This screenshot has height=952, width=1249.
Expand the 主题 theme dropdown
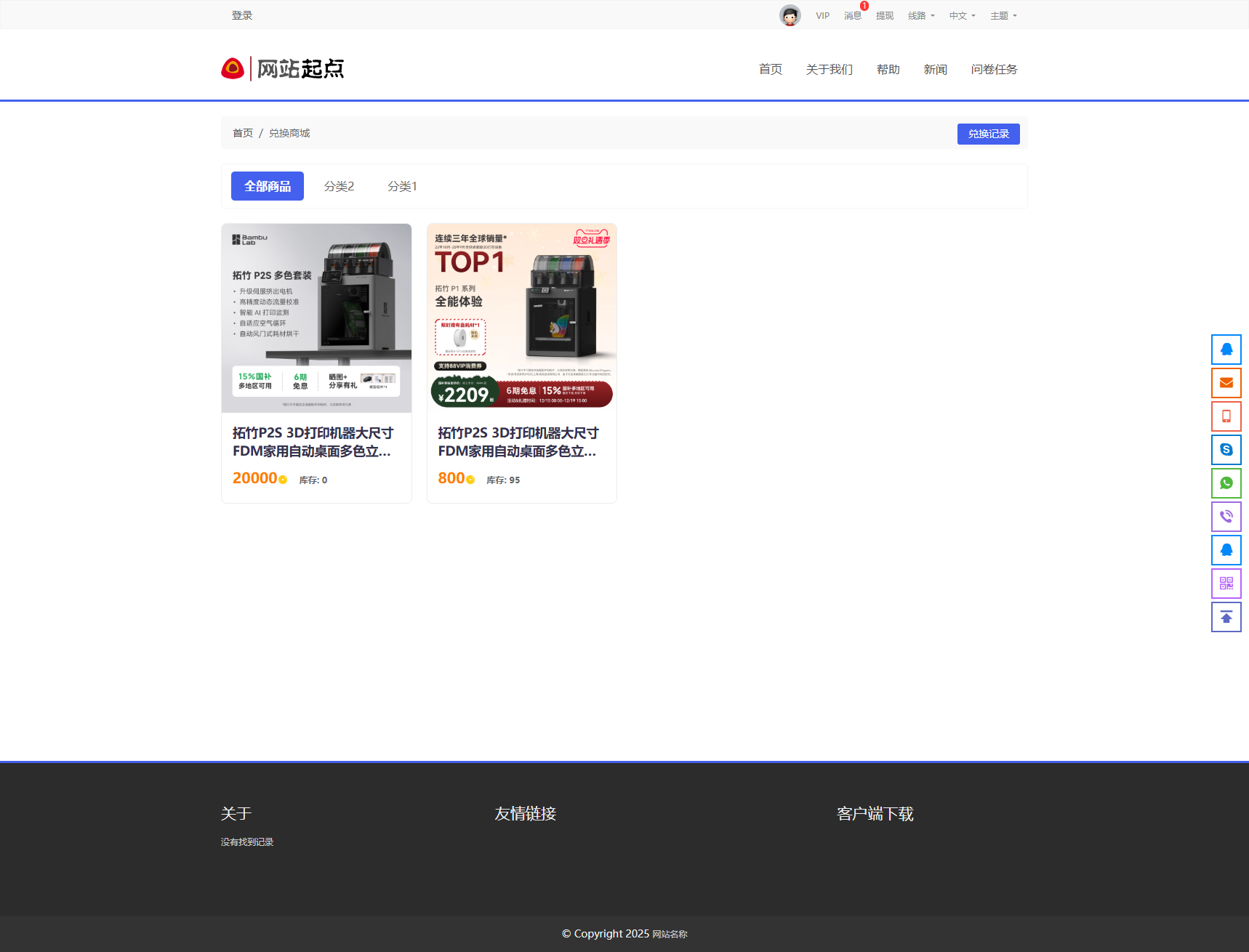1003,15
